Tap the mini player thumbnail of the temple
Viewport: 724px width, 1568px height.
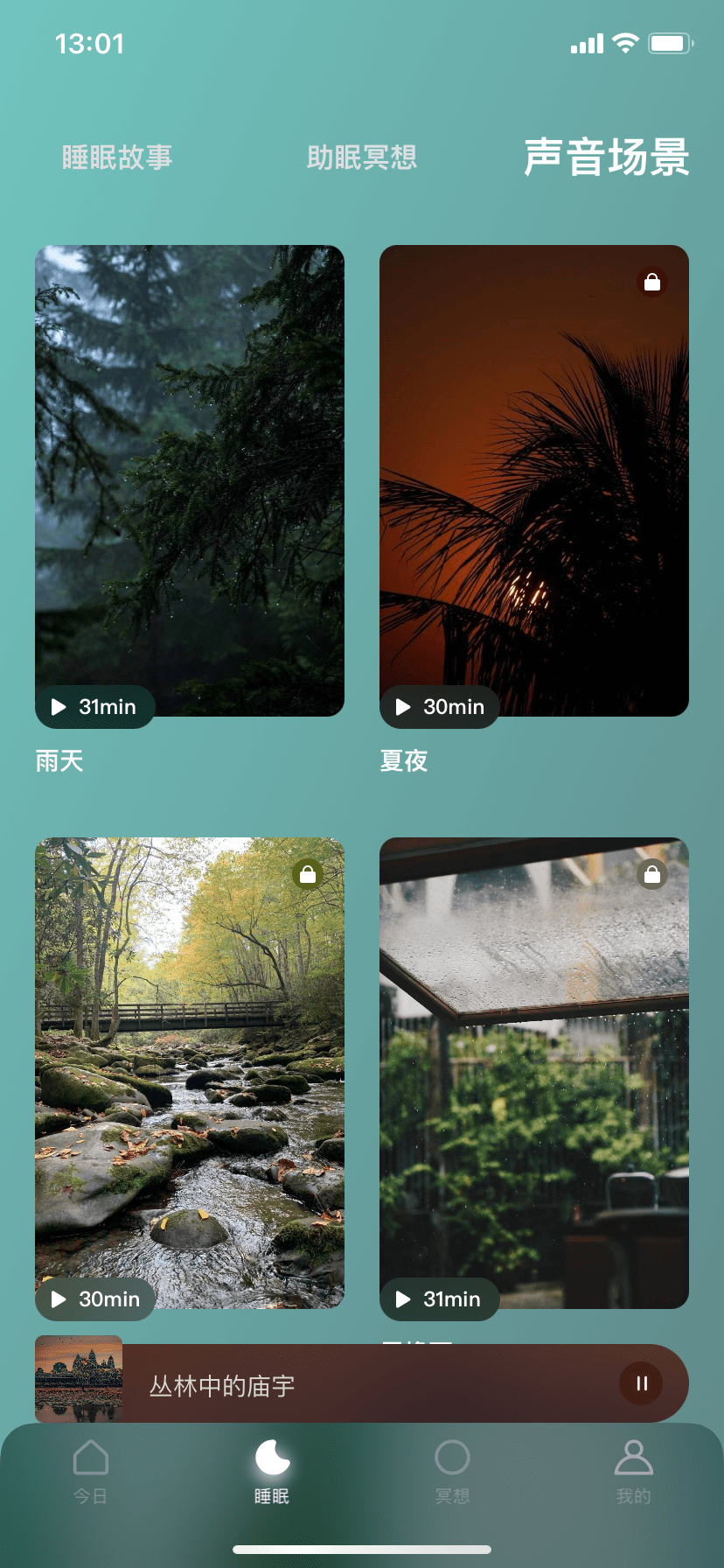coord(79,1377)
